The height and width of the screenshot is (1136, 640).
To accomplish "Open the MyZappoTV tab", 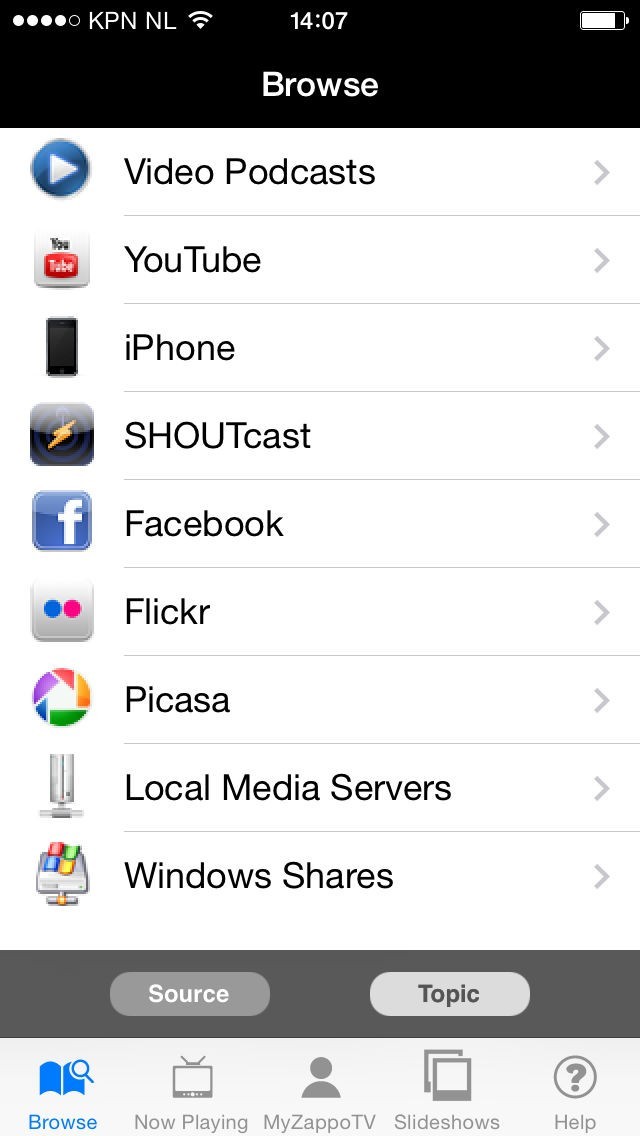I will tap(319, 1092).
